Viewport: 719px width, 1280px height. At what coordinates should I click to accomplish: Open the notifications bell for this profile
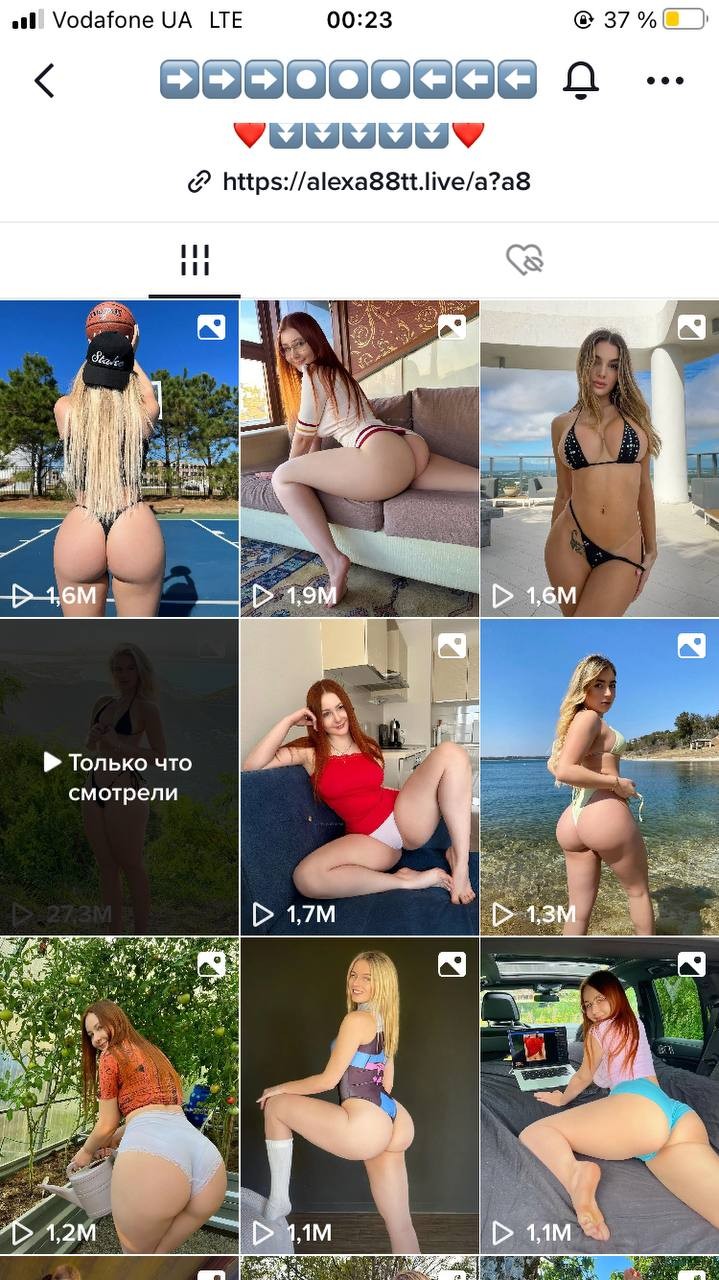580,80
